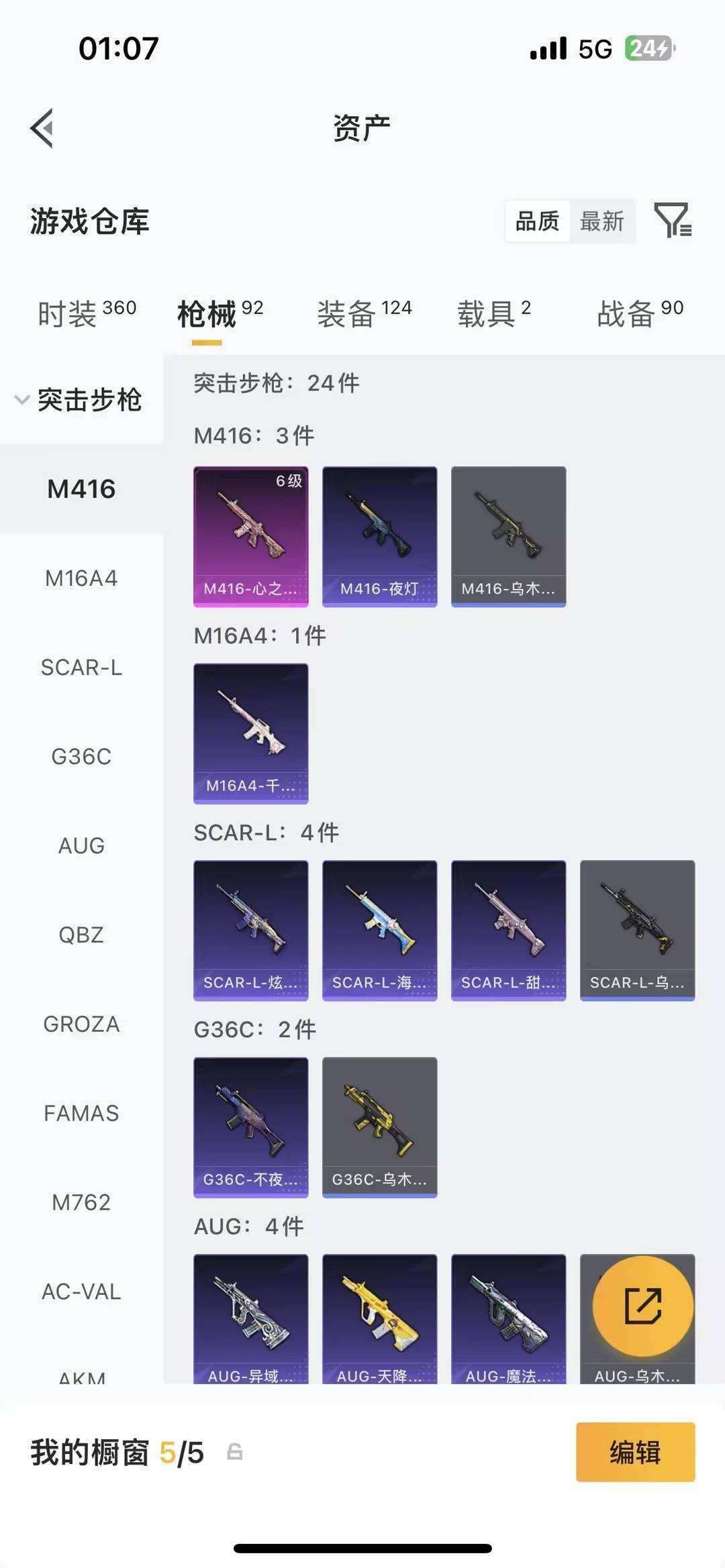Viewport: 725px width, 1568px height.
Task: Open the level 6 M416-心之 skin
Action: pyautogui.click(x=251, y=536)
